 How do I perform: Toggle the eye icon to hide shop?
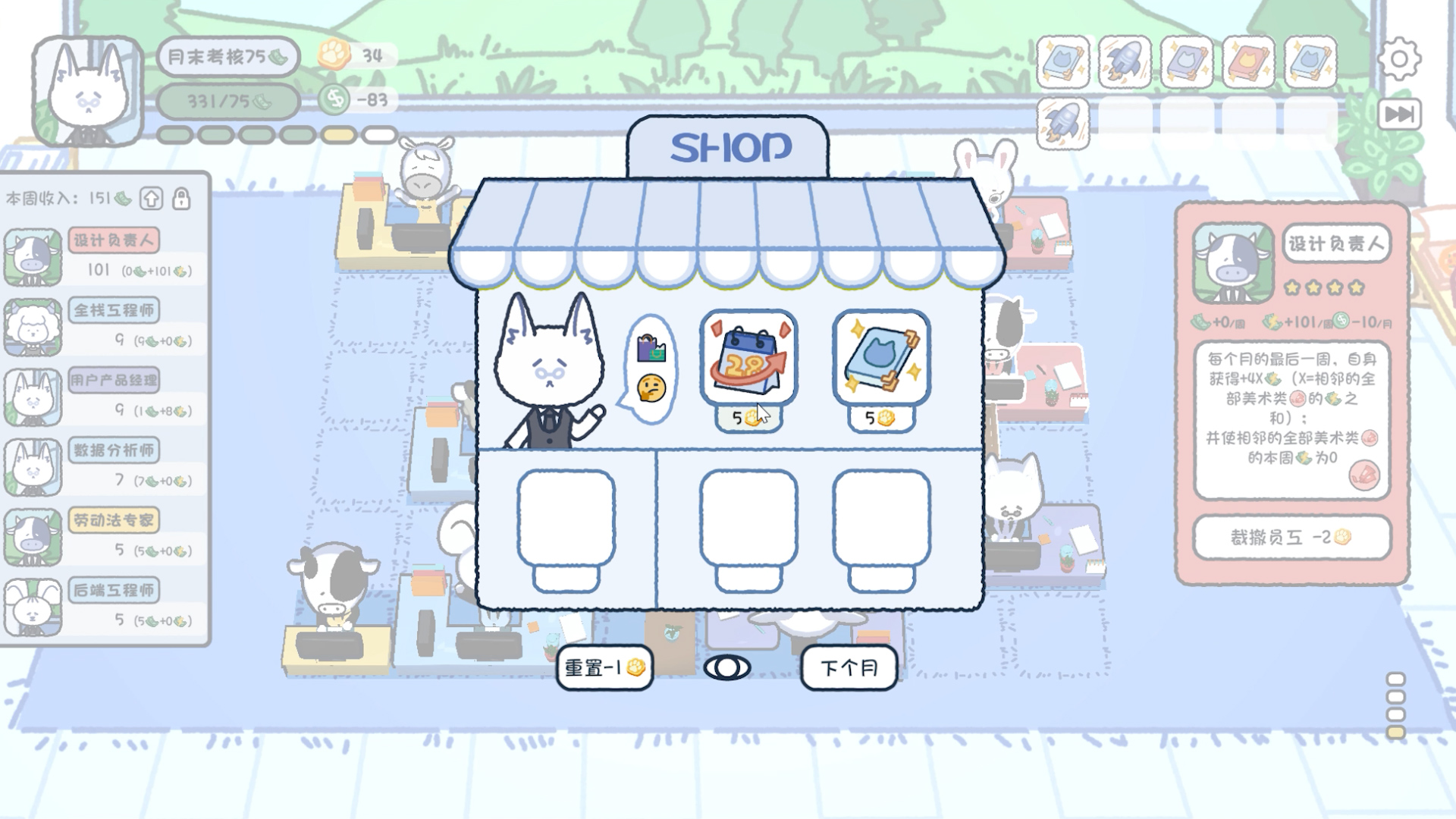click(x=726, y=667)
